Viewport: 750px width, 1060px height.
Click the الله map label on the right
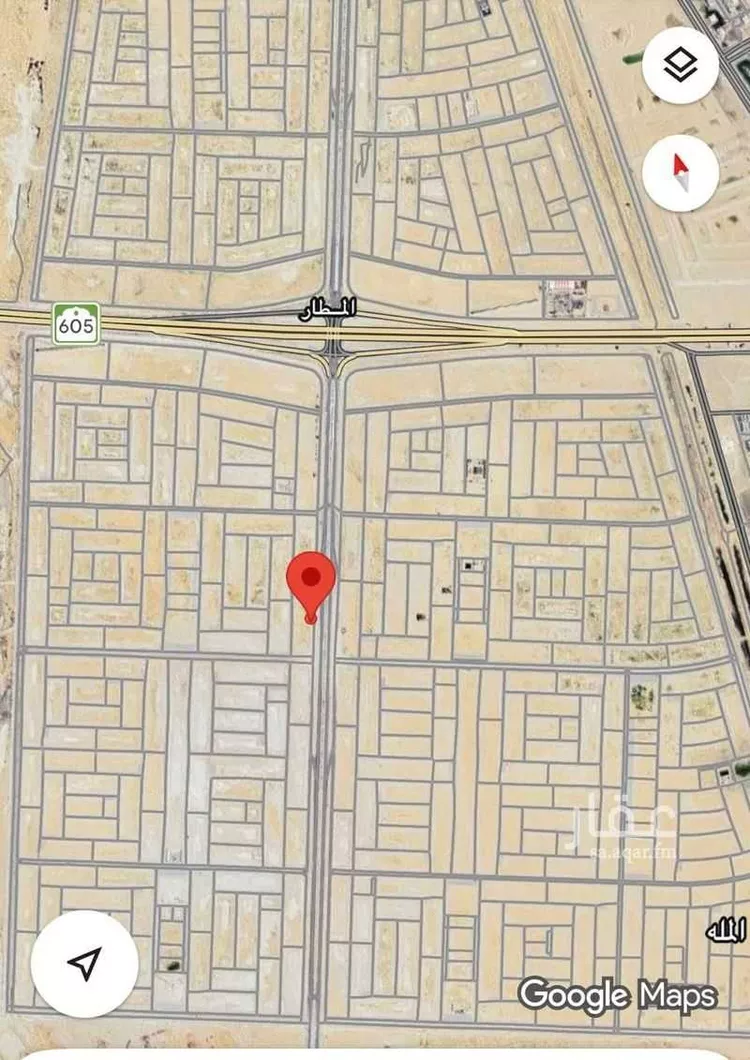click(725, 931)
